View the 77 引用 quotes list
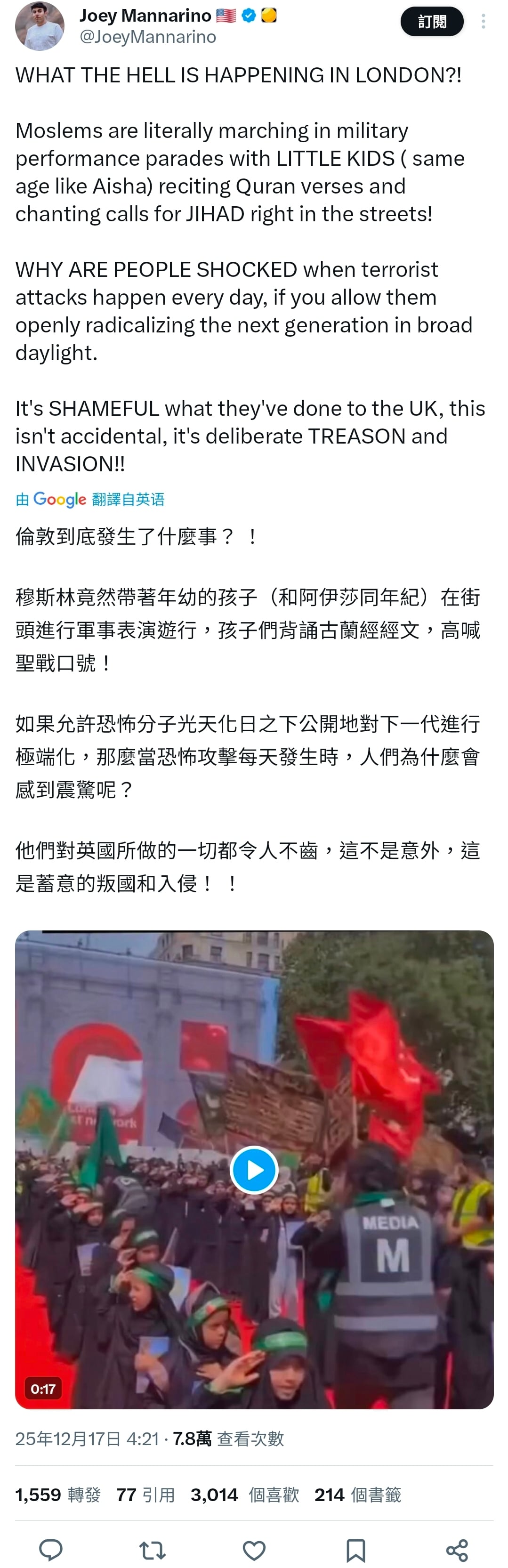 pyautogui.click(x=145, y=1495)
